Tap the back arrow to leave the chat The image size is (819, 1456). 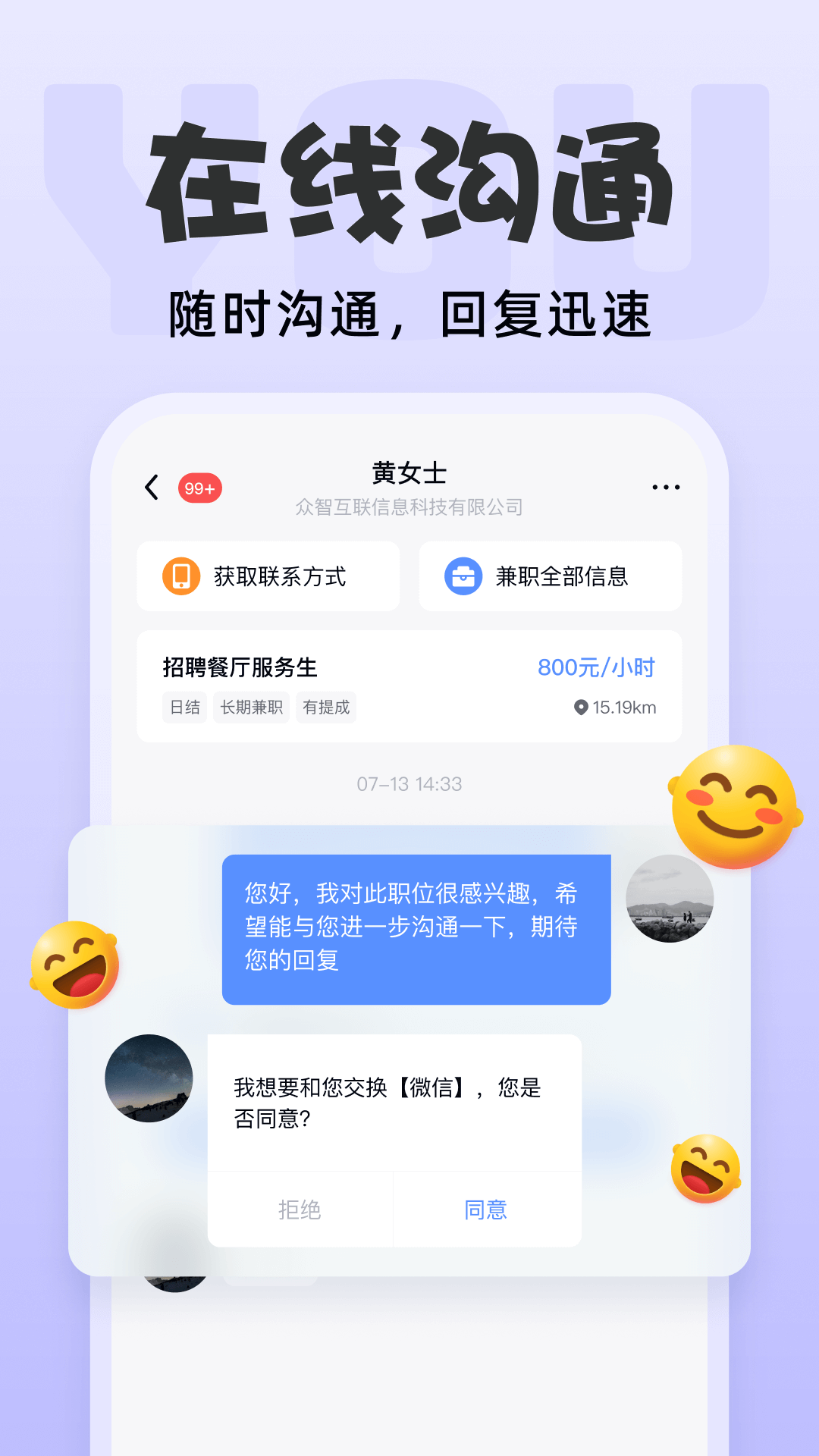150,486
